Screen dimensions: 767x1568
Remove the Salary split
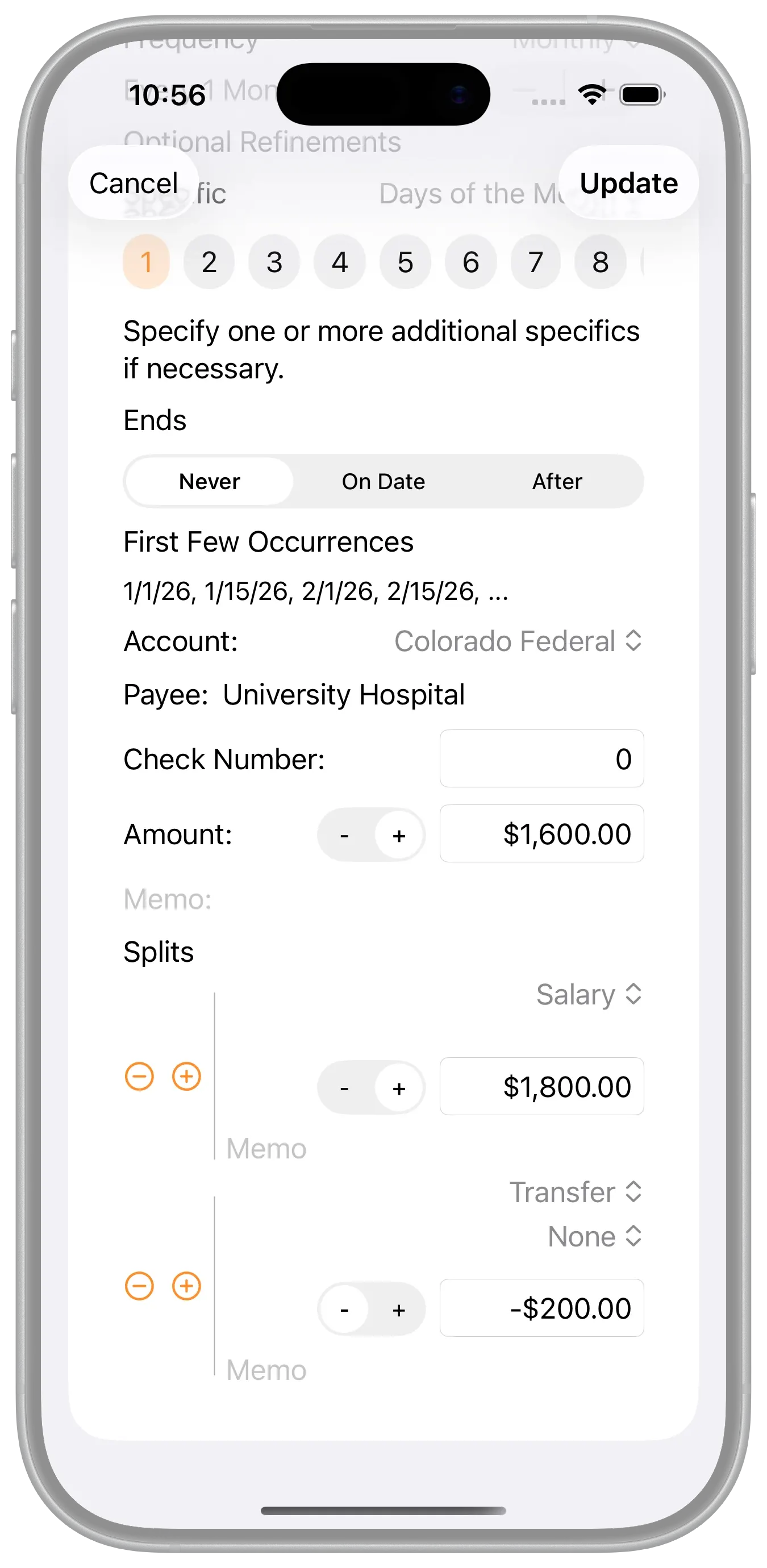[139, 1076]
